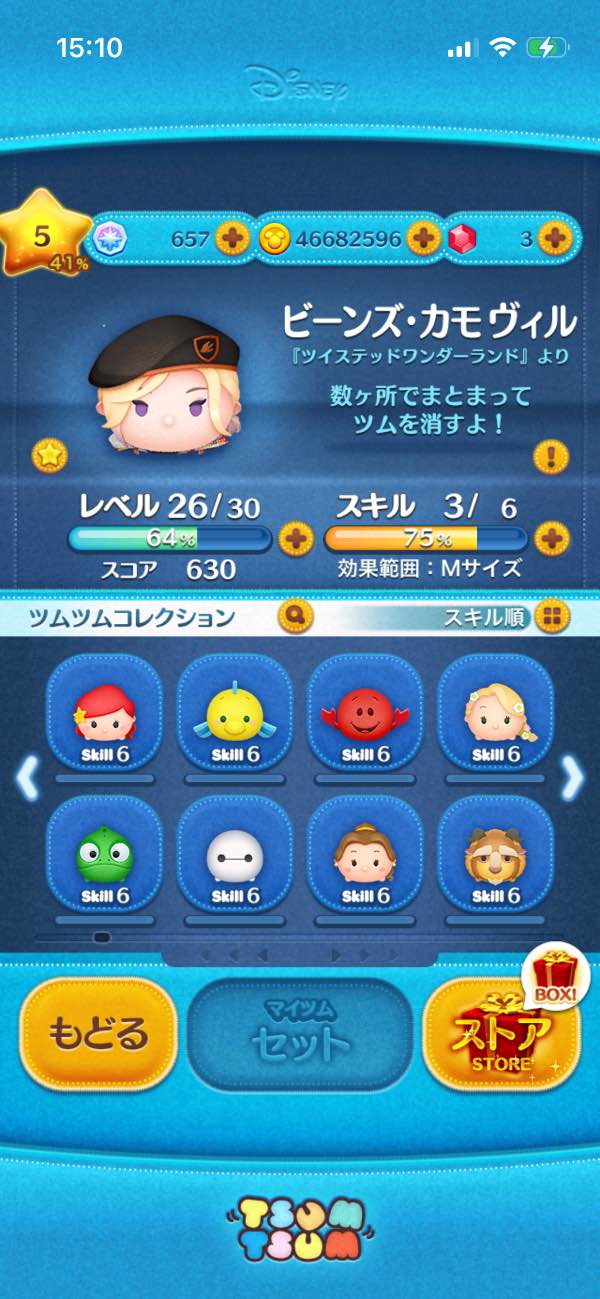
Task: Tap the もどる back button
Action: click(98, 1033)
